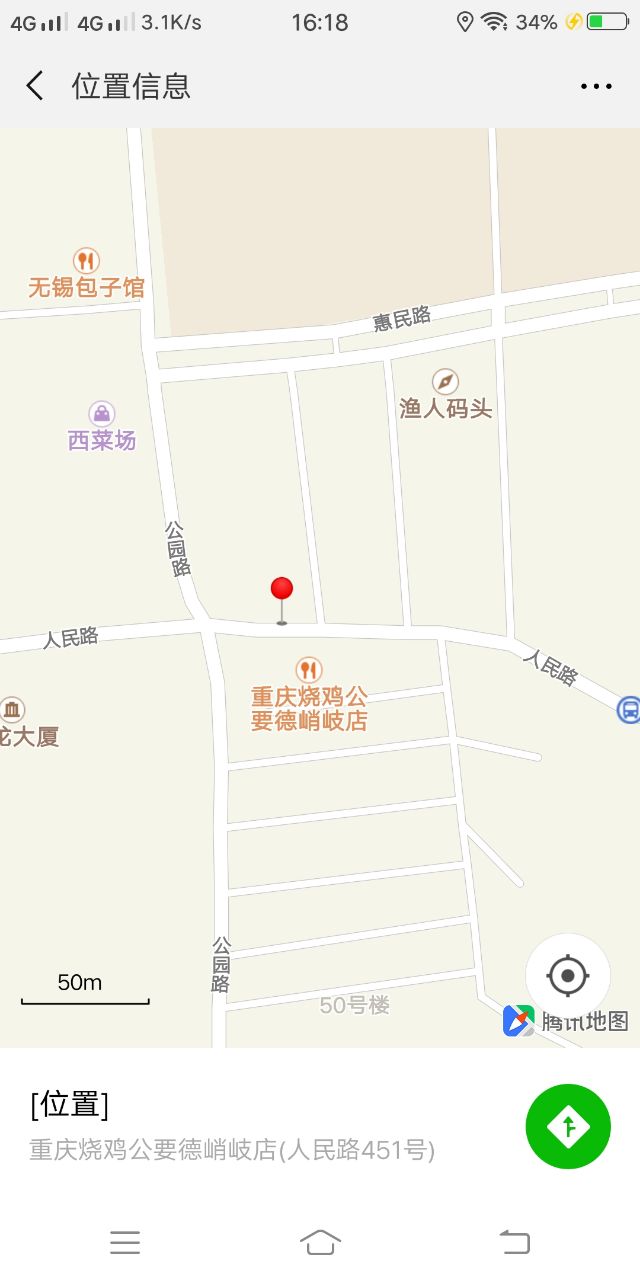640x1280 pixels.
Task: Open the system recent apps menu
Action: coord(125,1242)
